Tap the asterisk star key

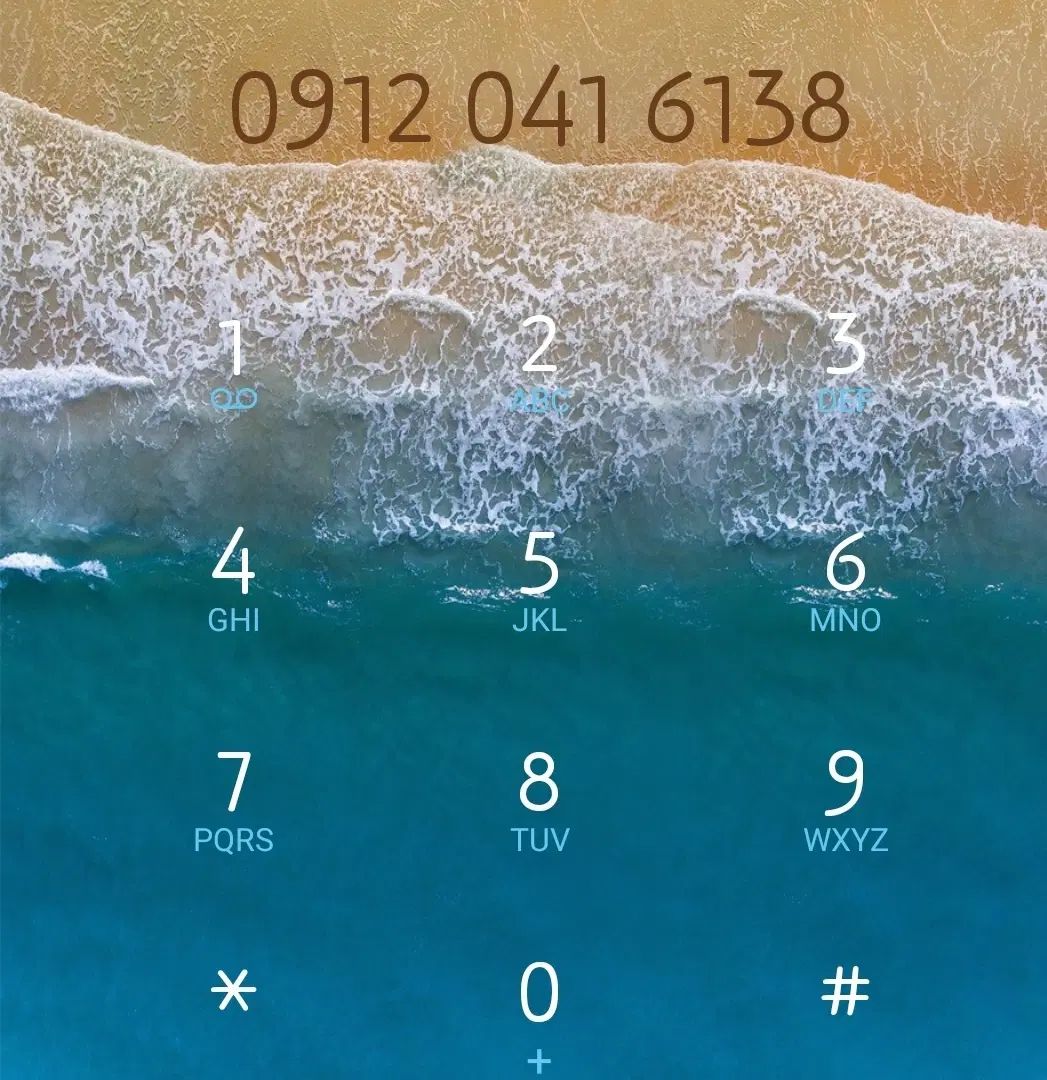click(x=233, y=993)
